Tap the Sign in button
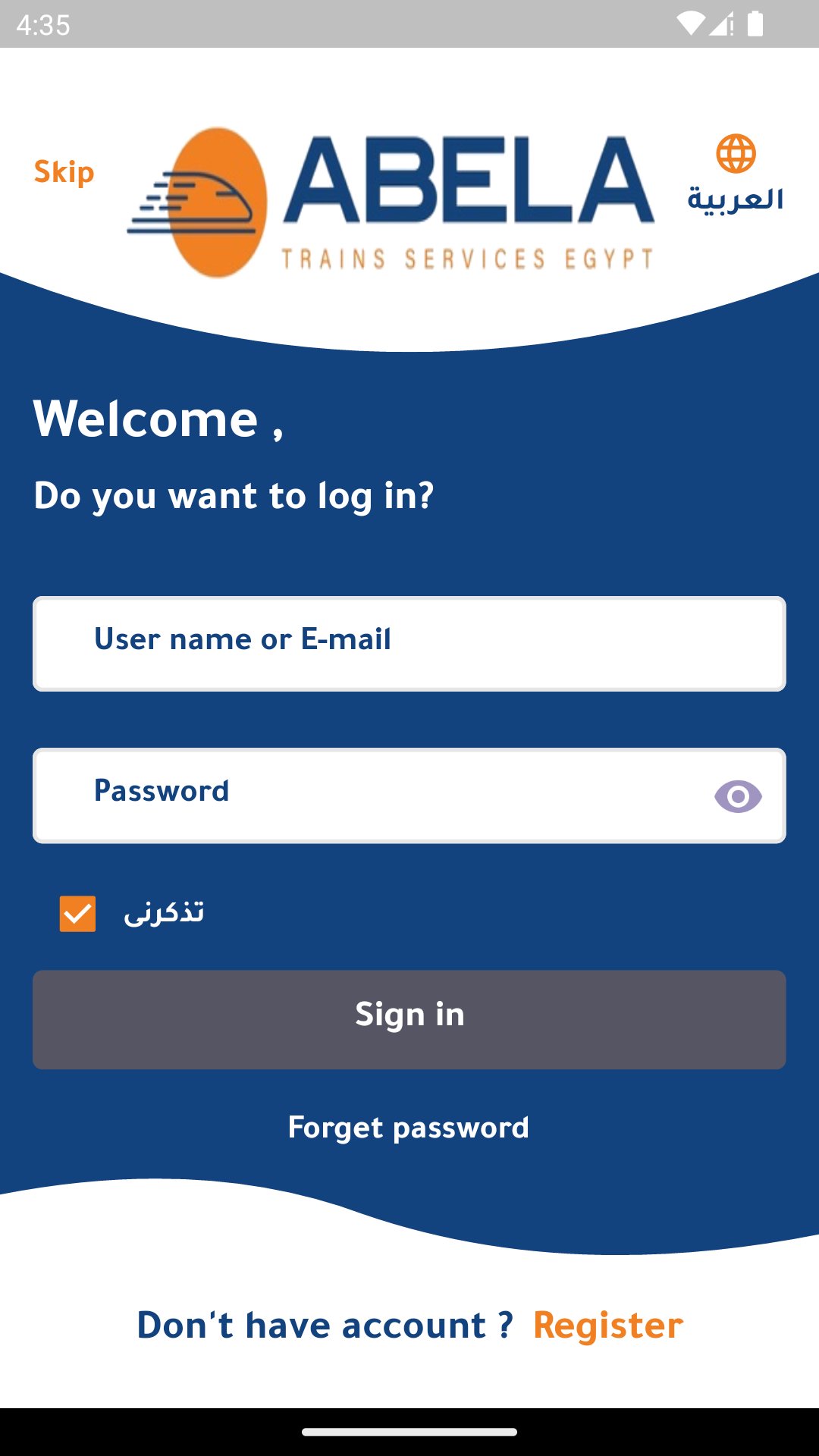The width and height of the screenshot is (819, 1456). [409, 1020]
